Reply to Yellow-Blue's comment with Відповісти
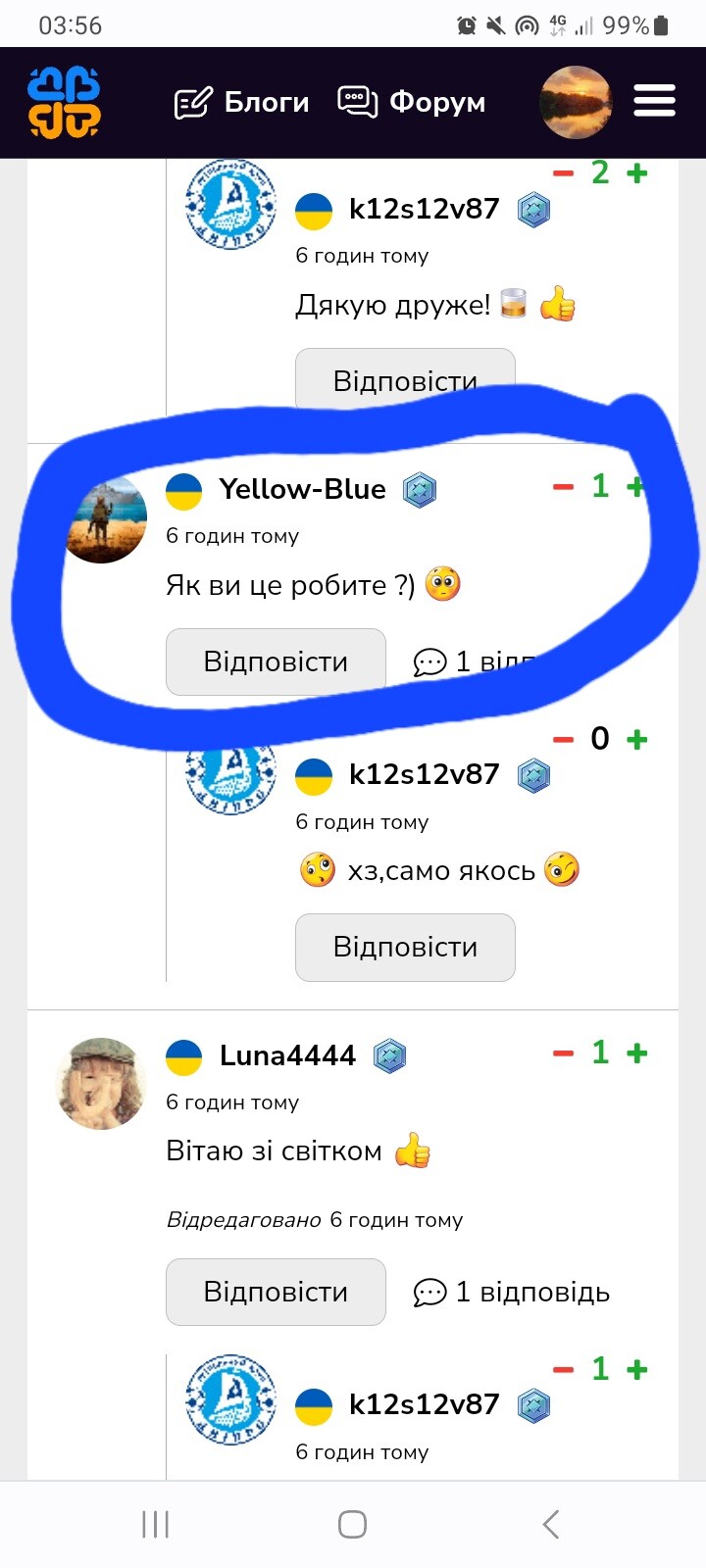 point(276,661)
